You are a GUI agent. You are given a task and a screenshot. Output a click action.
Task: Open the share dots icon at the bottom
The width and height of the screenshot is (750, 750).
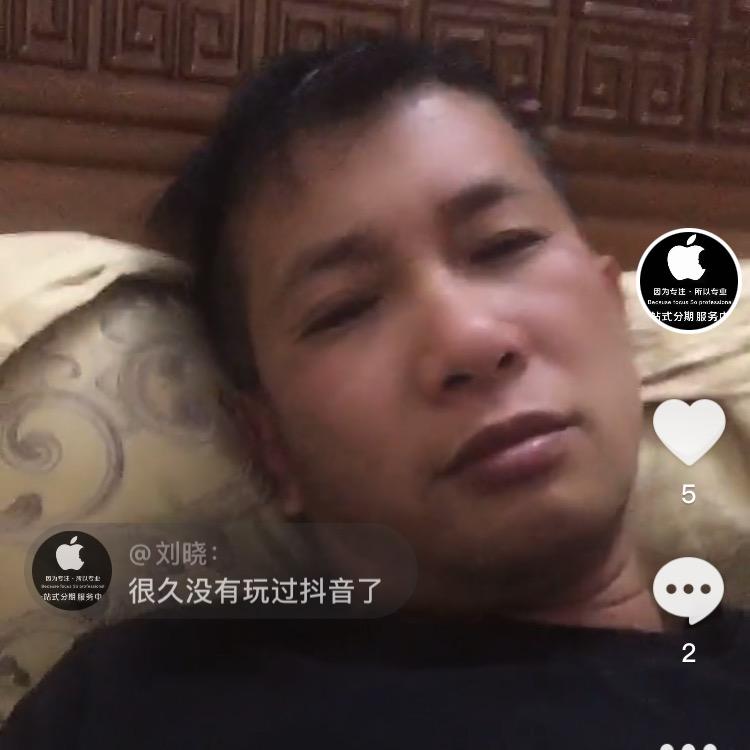[688, 744]
